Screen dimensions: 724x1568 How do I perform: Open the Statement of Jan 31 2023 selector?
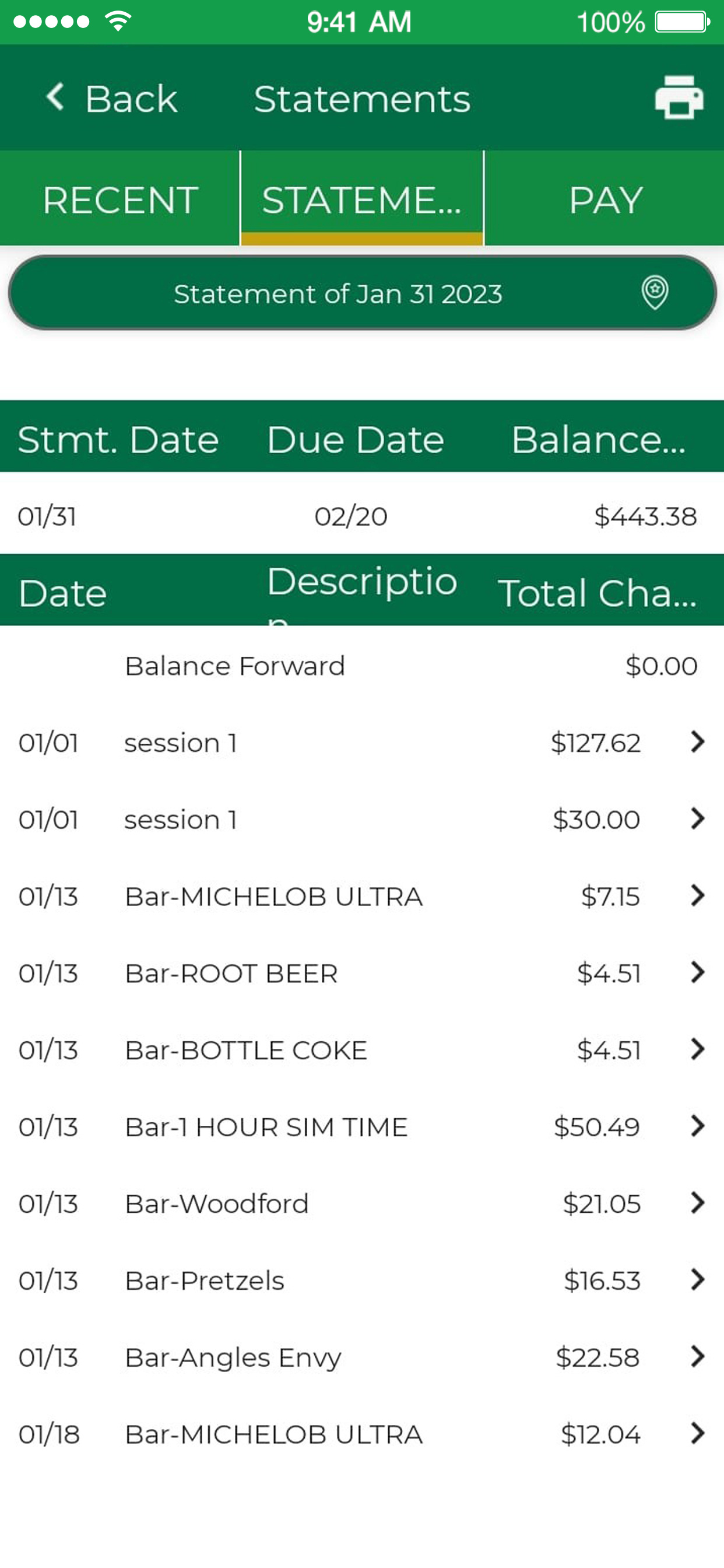[362, 293]
